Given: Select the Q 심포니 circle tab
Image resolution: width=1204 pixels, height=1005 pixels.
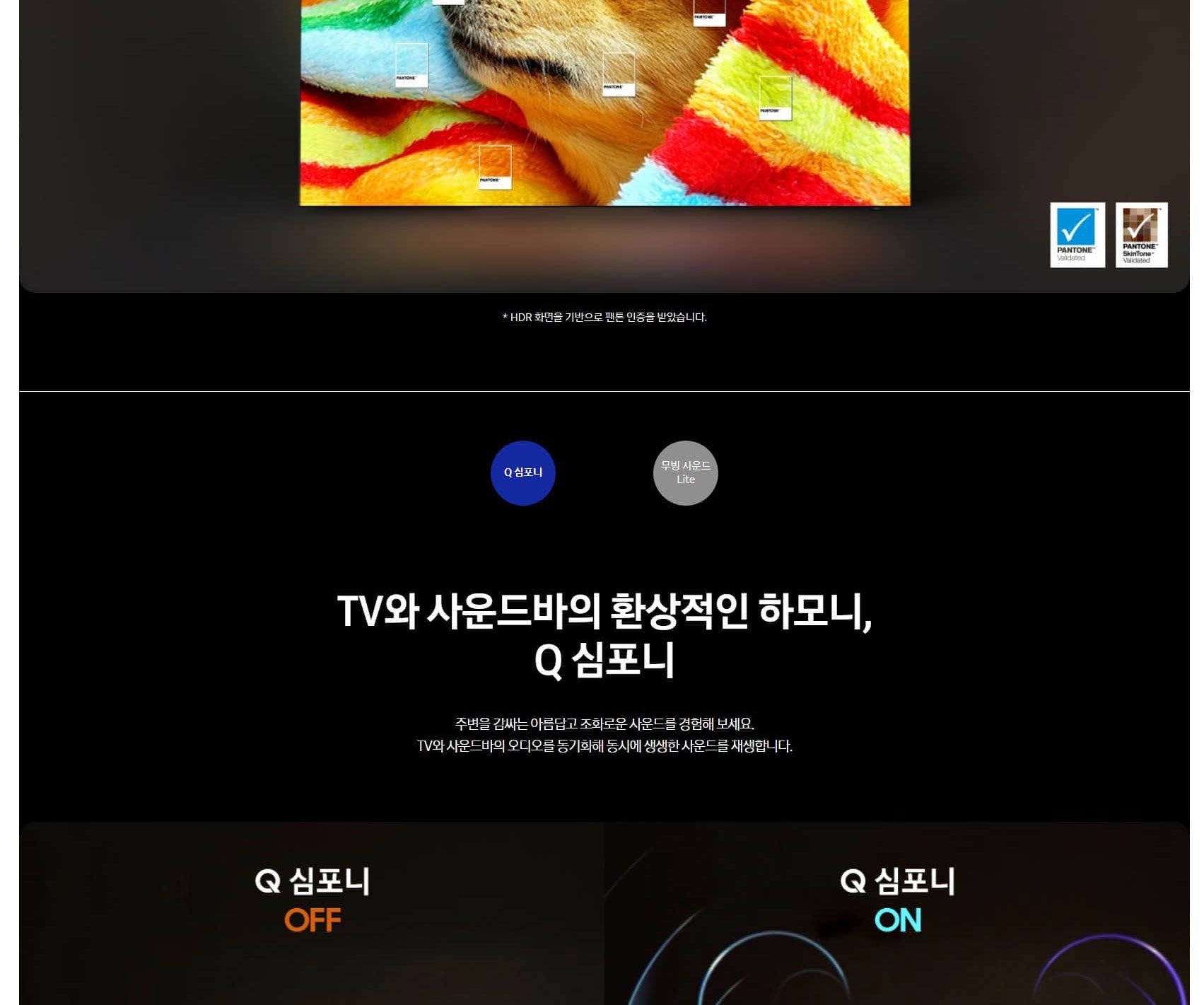Looking at the screenshot, I should point(522,472).
